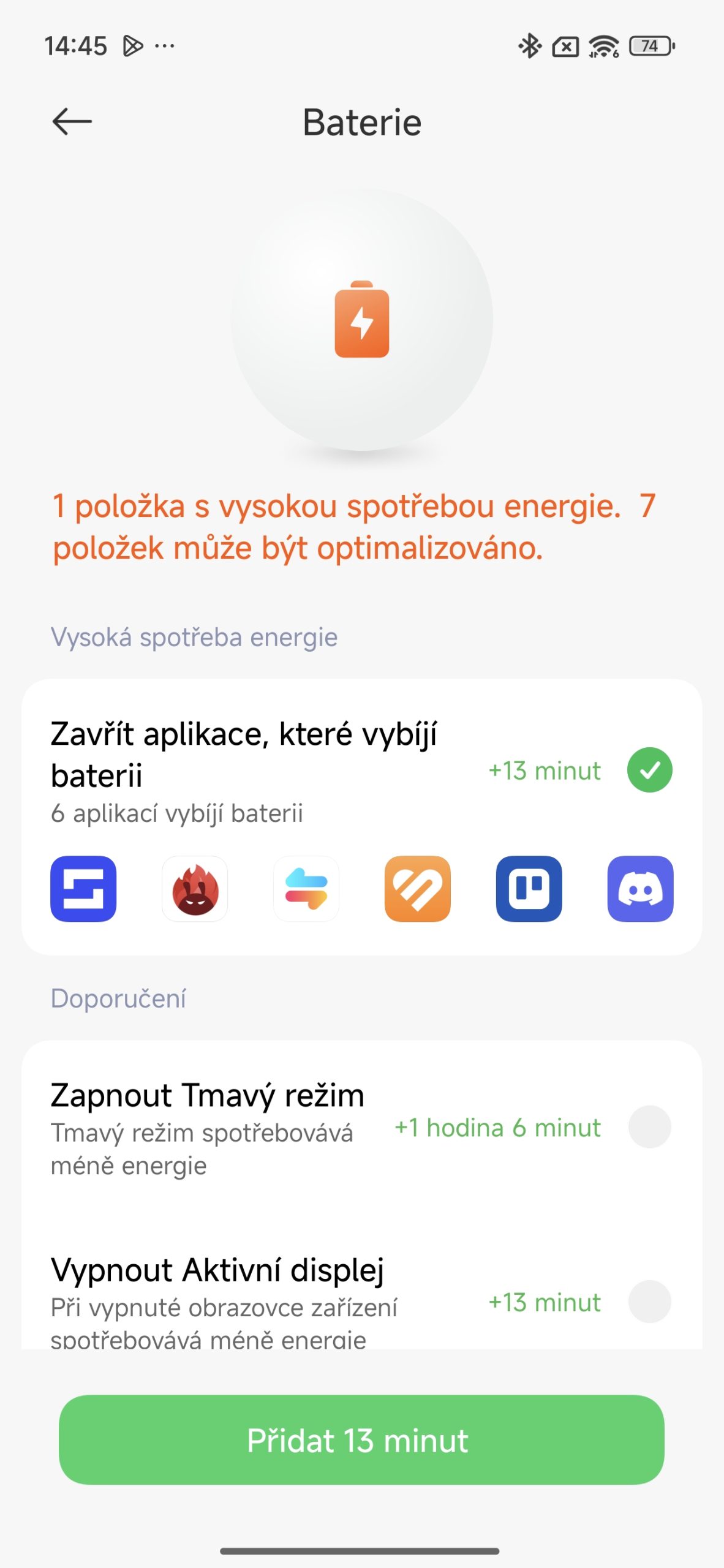Go back from the Baterie screen

point(72,121)
